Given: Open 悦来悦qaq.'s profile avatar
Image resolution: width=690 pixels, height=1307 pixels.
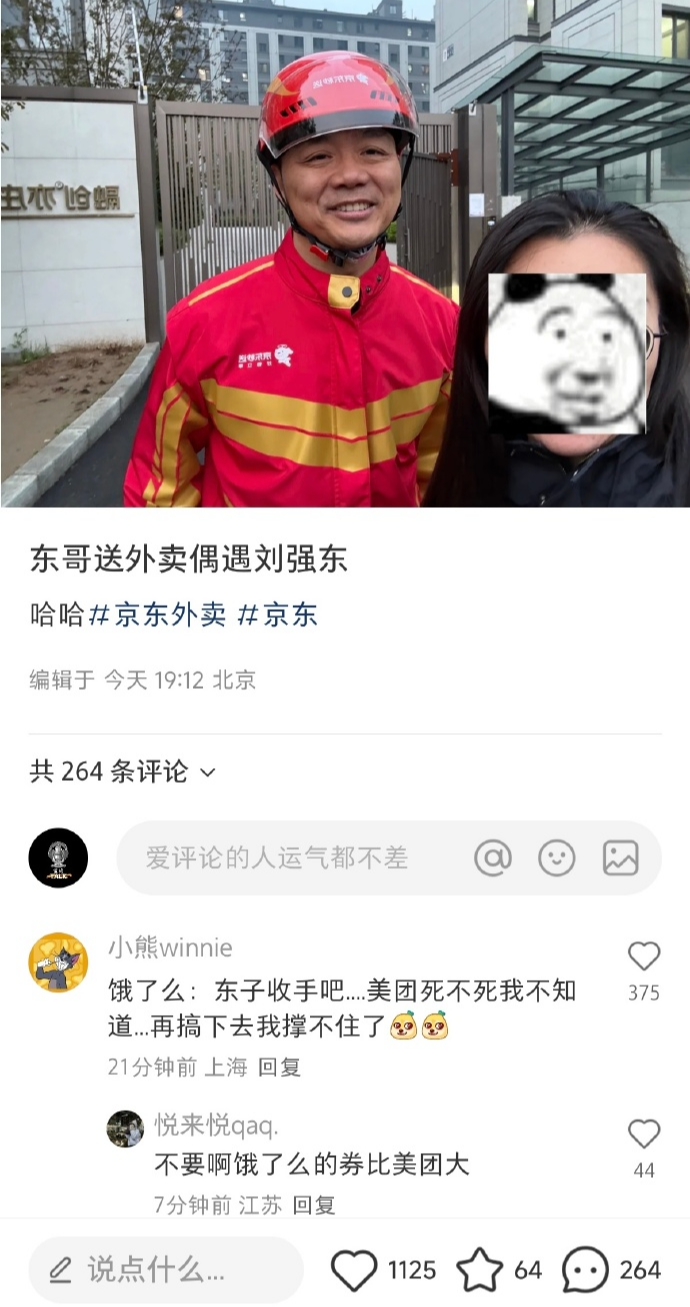Looking at the screenshot, I should pos(126,1129).
